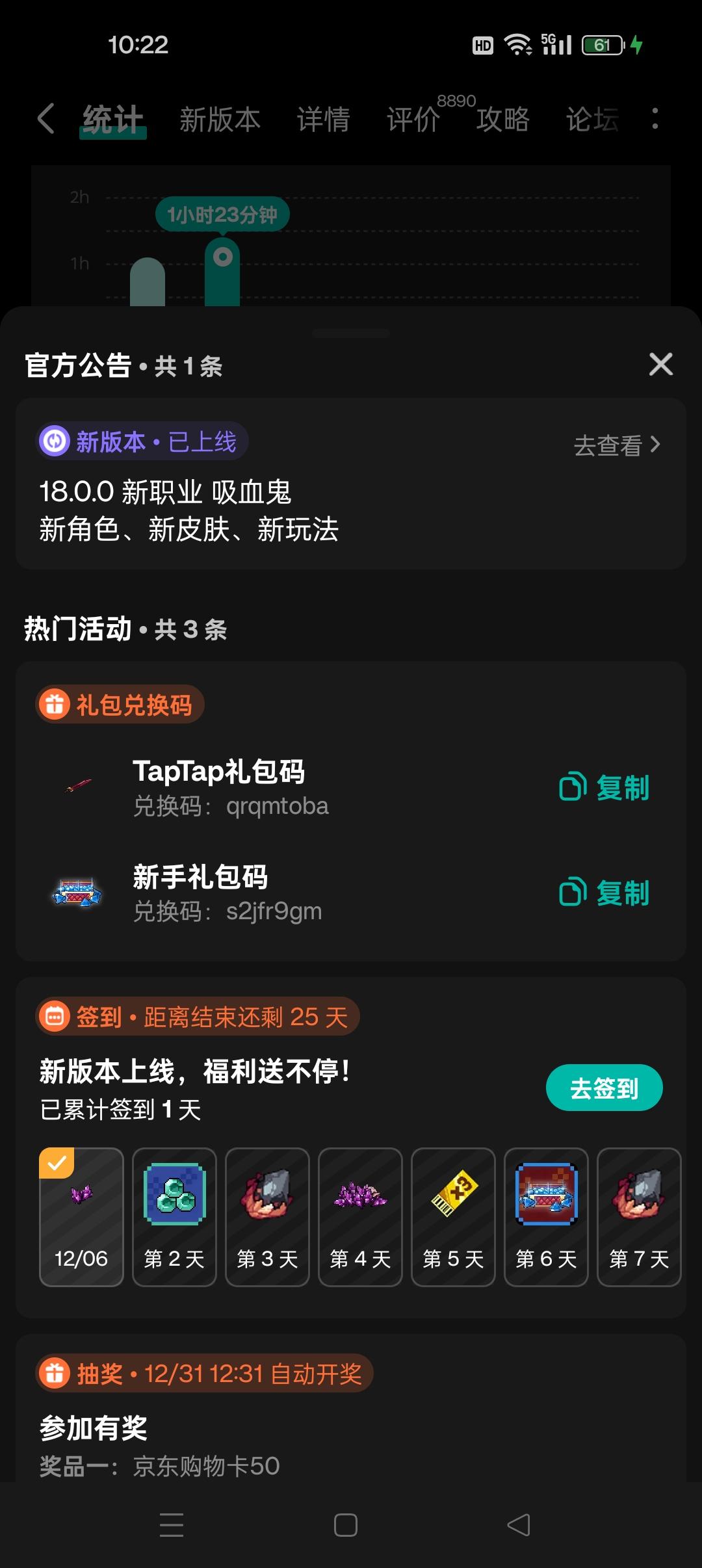Viewport: 702px width, 1568px height.
Task: Click the new version icon on 新版本·已上线 badge
Action: click(55, 440)
